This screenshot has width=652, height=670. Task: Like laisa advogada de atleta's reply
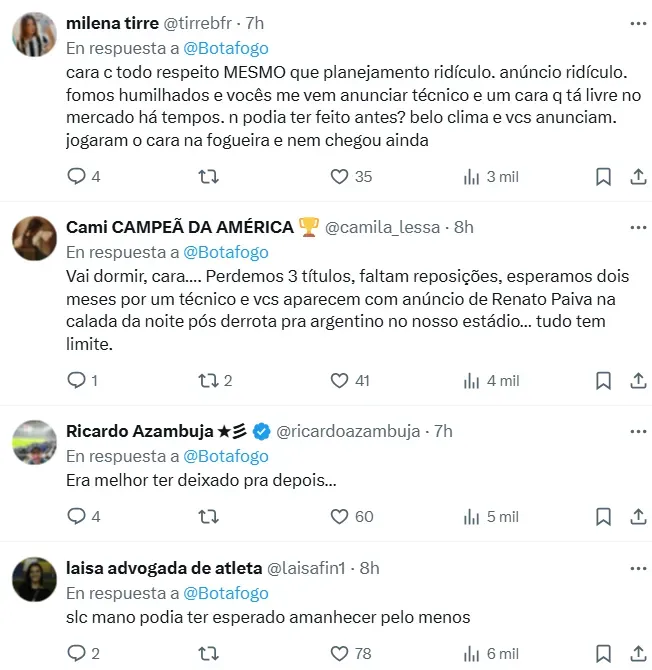point(340,653)
